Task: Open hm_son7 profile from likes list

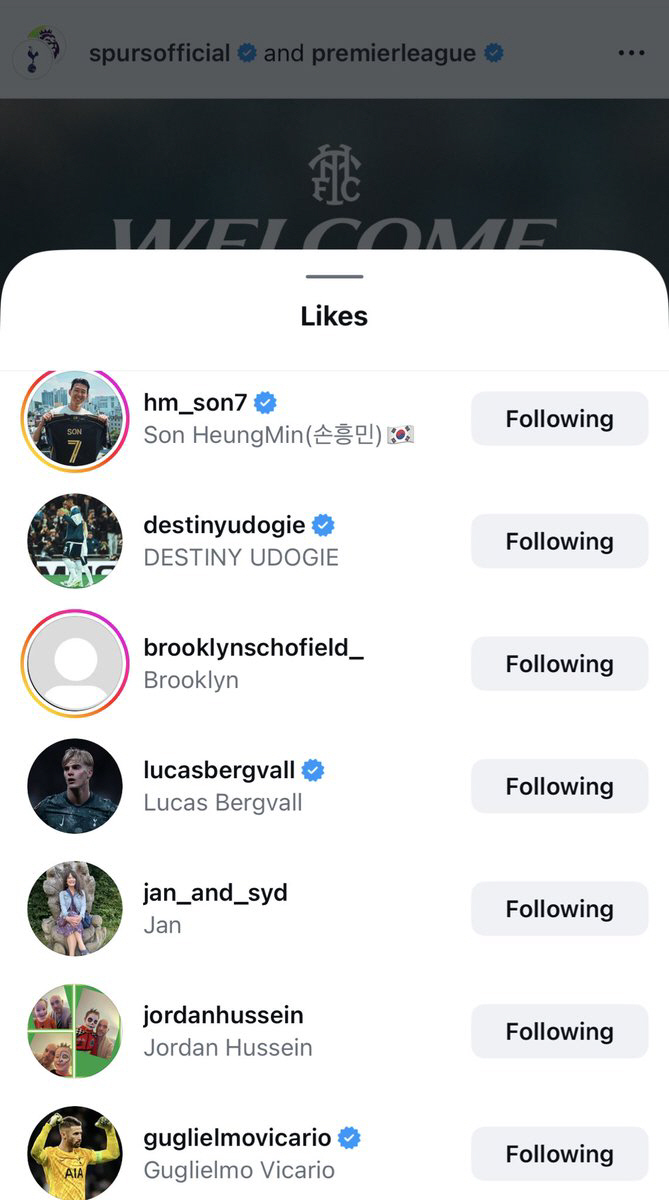Action: 195,403
